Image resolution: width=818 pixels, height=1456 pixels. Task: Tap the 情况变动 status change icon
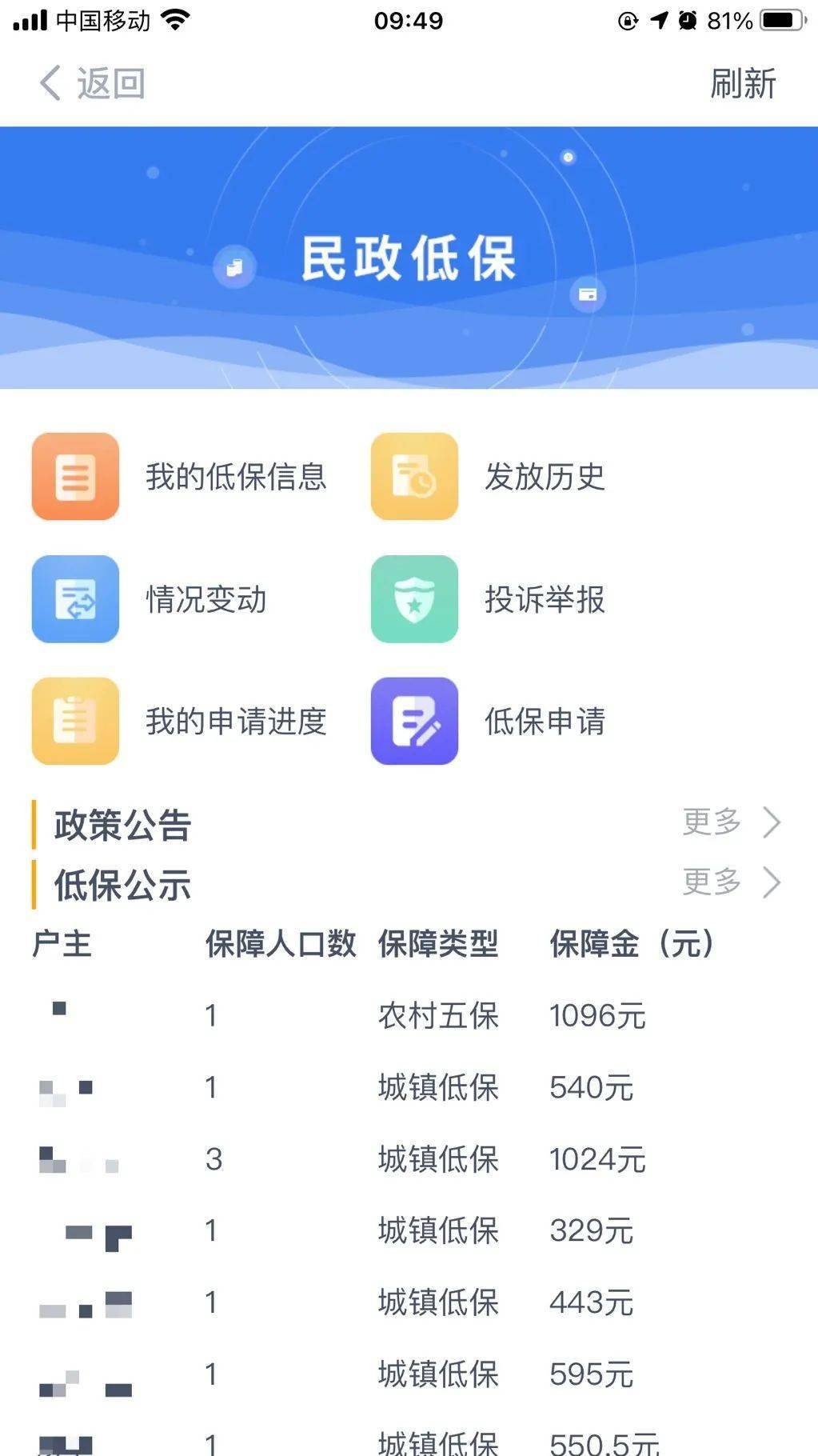tap(74, 599)
